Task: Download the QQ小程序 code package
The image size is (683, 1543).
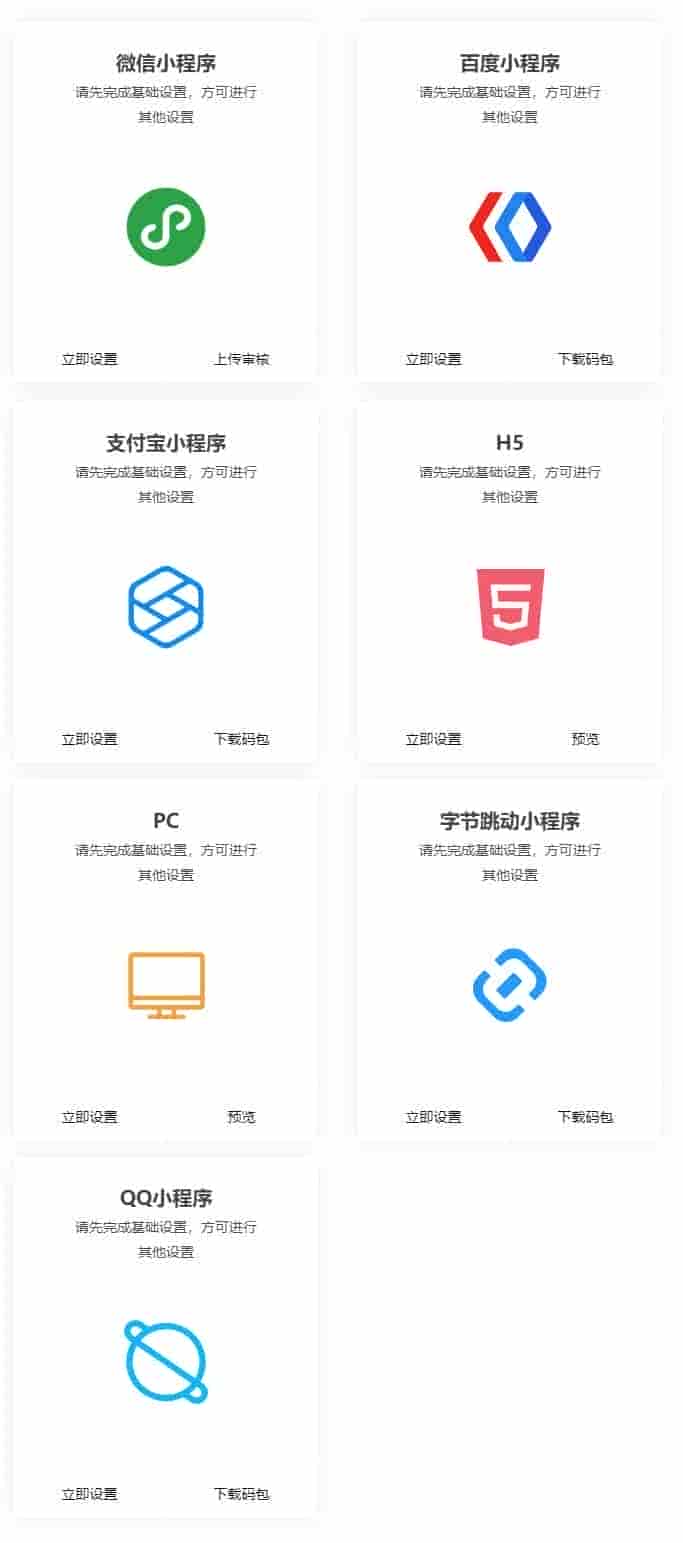Action: (x=241, y=1494)
